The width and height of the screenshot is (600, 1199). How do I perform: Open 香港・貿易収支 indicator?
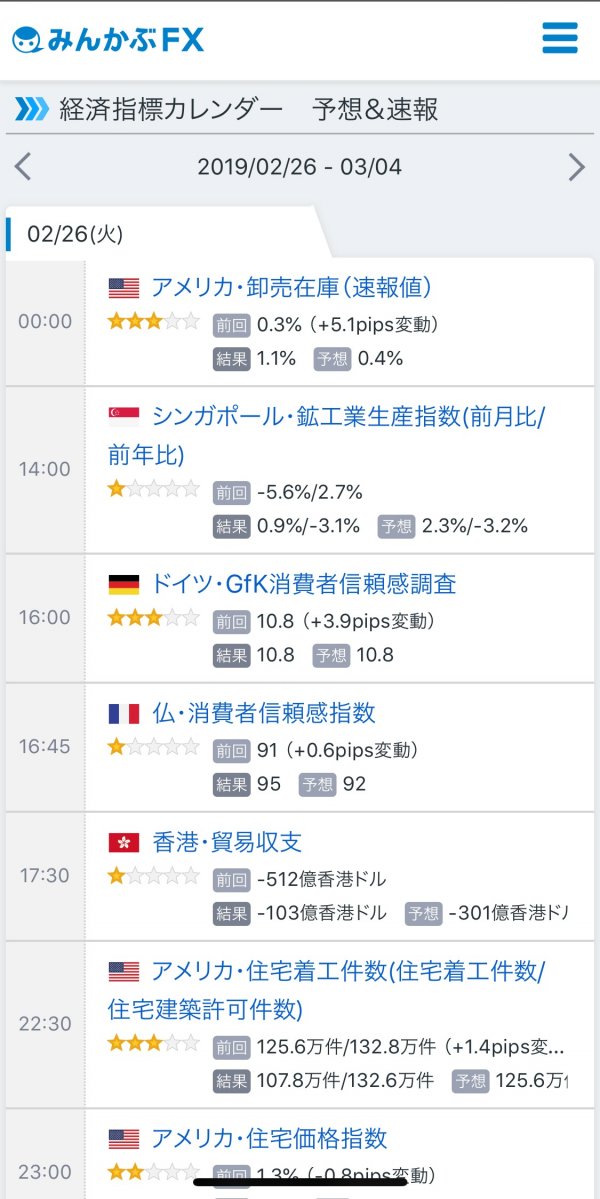tap(226, 843)
